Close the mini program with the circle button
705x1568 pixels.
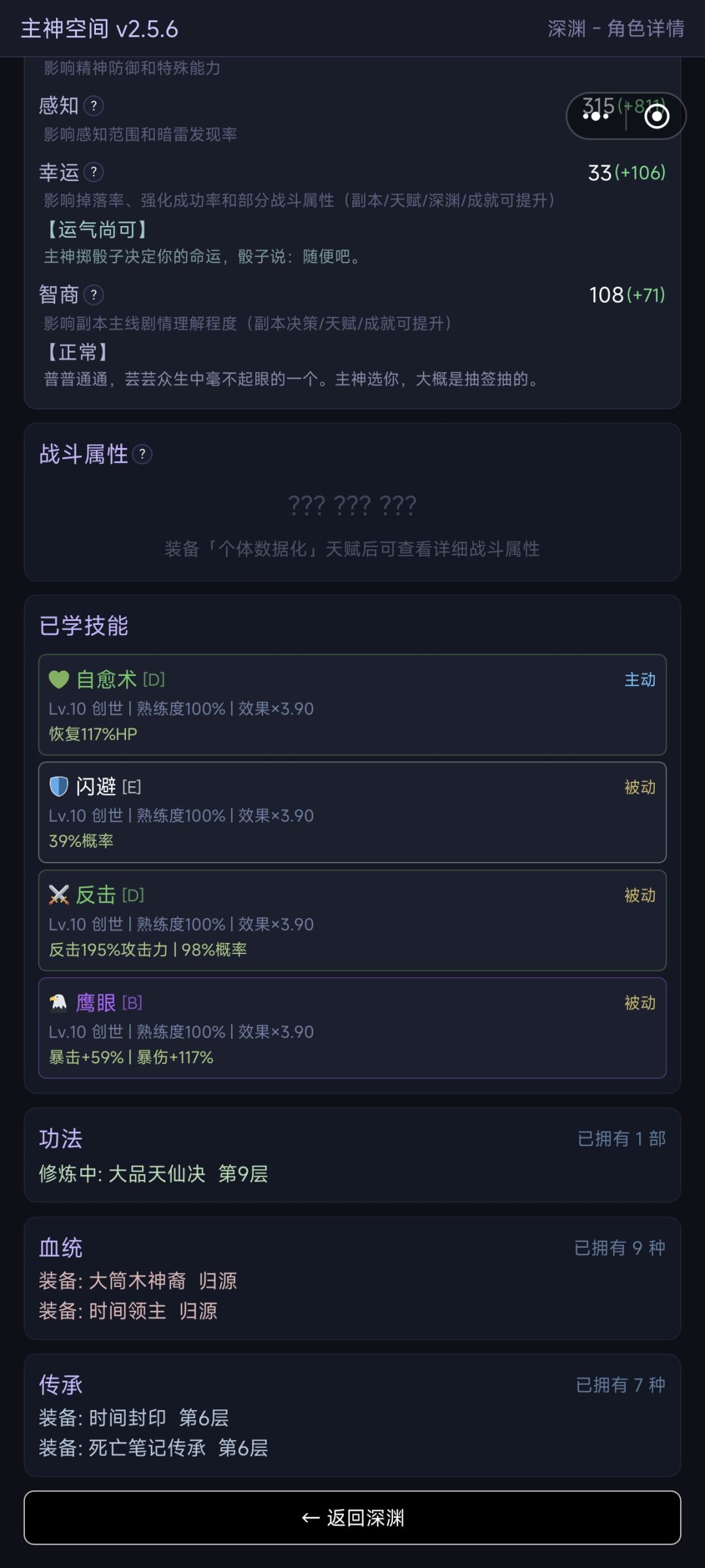657,116
